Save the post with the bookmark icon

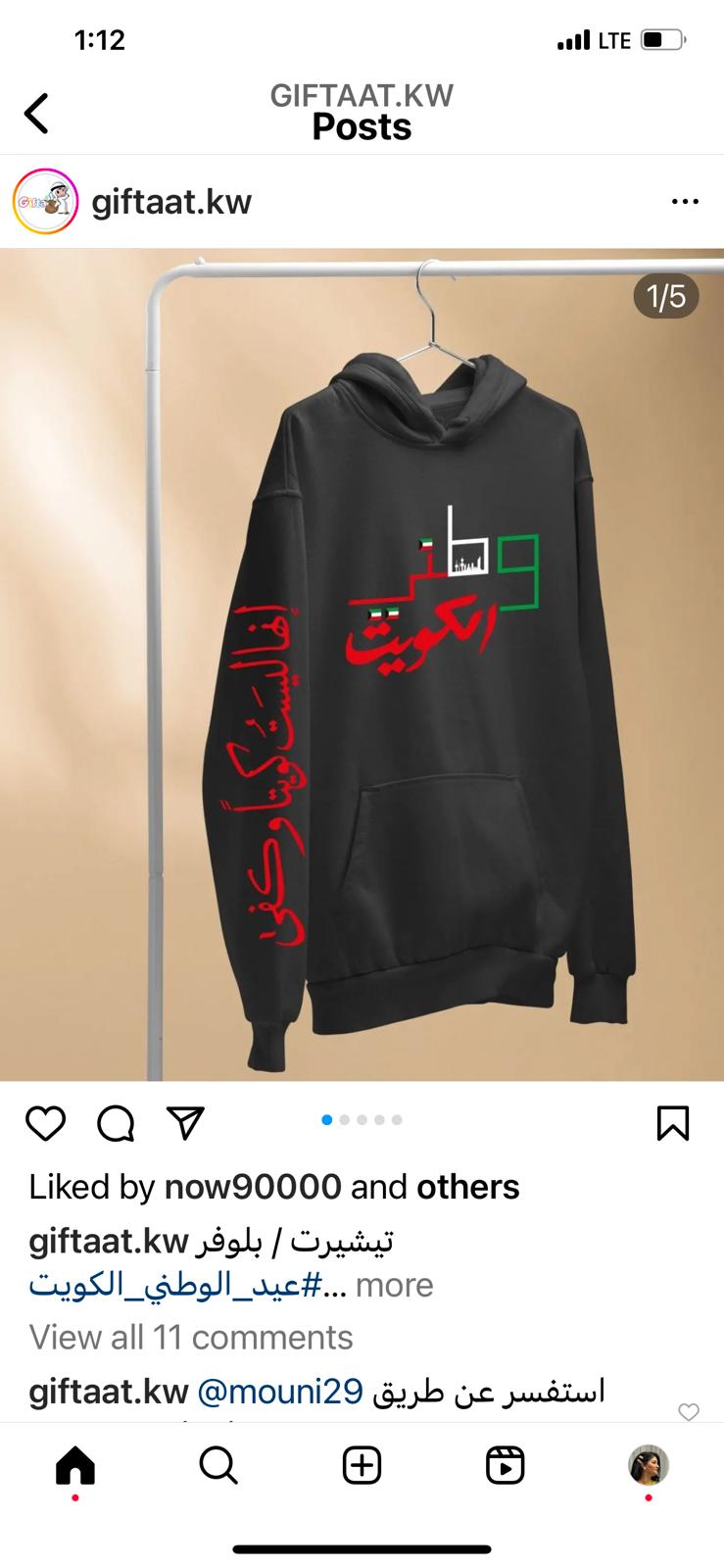coord(673,1123)
